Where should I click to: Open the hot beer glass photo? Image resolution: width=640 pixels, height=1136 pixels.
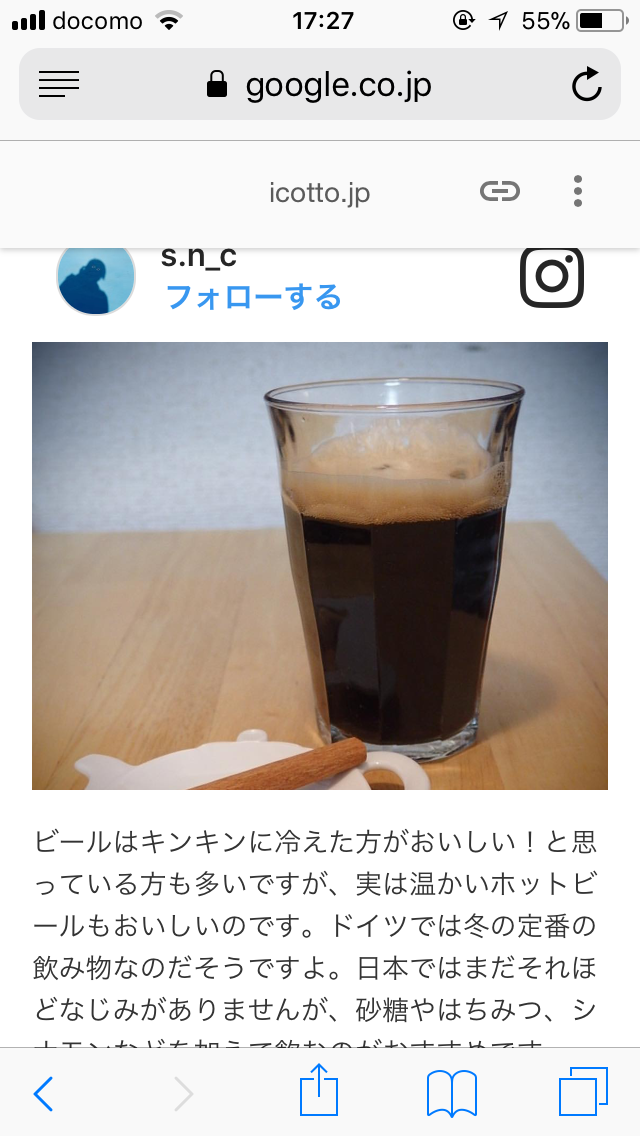click(x=320, y=566)
